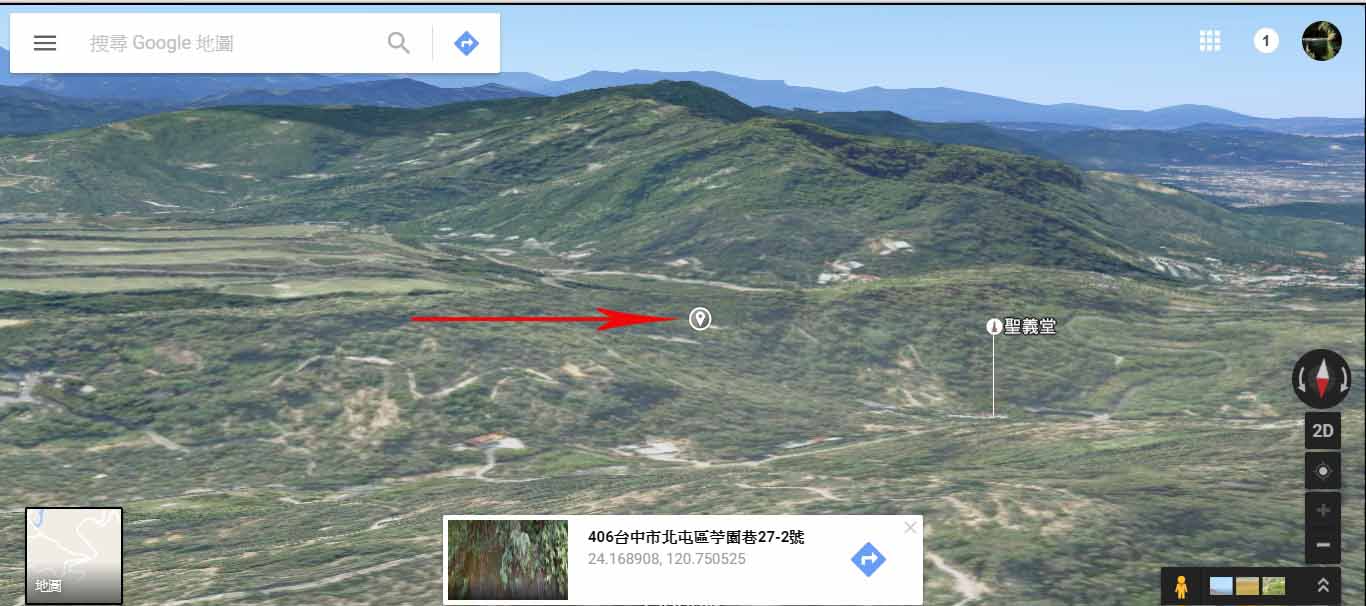Image resolution: width=1366 pixels, height=606 pixels.
Task: Open the account profile picture
Action: tap(1321, 41)
